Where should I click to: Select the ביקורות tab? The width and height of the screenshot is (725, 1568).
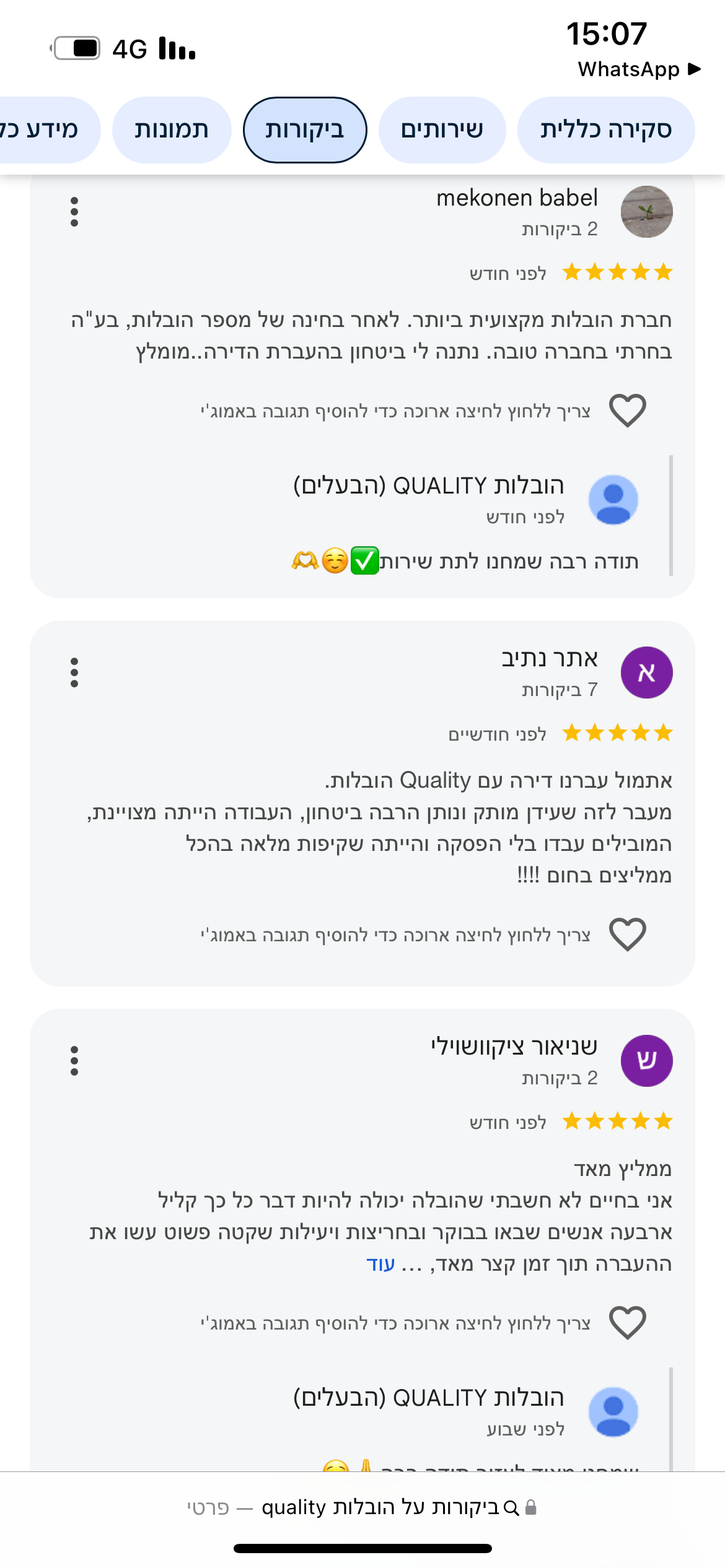305,130
